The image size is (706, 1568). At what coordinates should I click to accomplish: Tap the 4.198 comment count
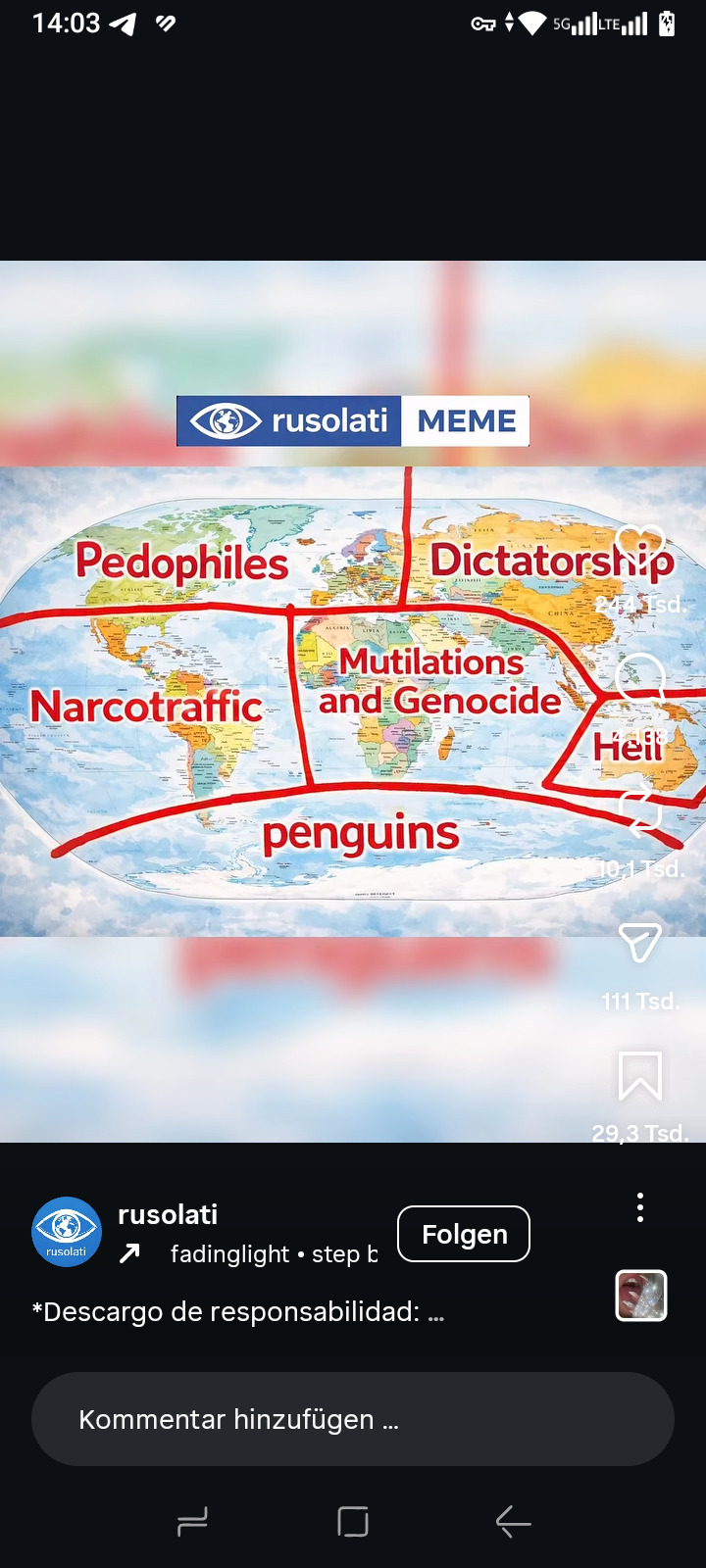coord(642,736)
